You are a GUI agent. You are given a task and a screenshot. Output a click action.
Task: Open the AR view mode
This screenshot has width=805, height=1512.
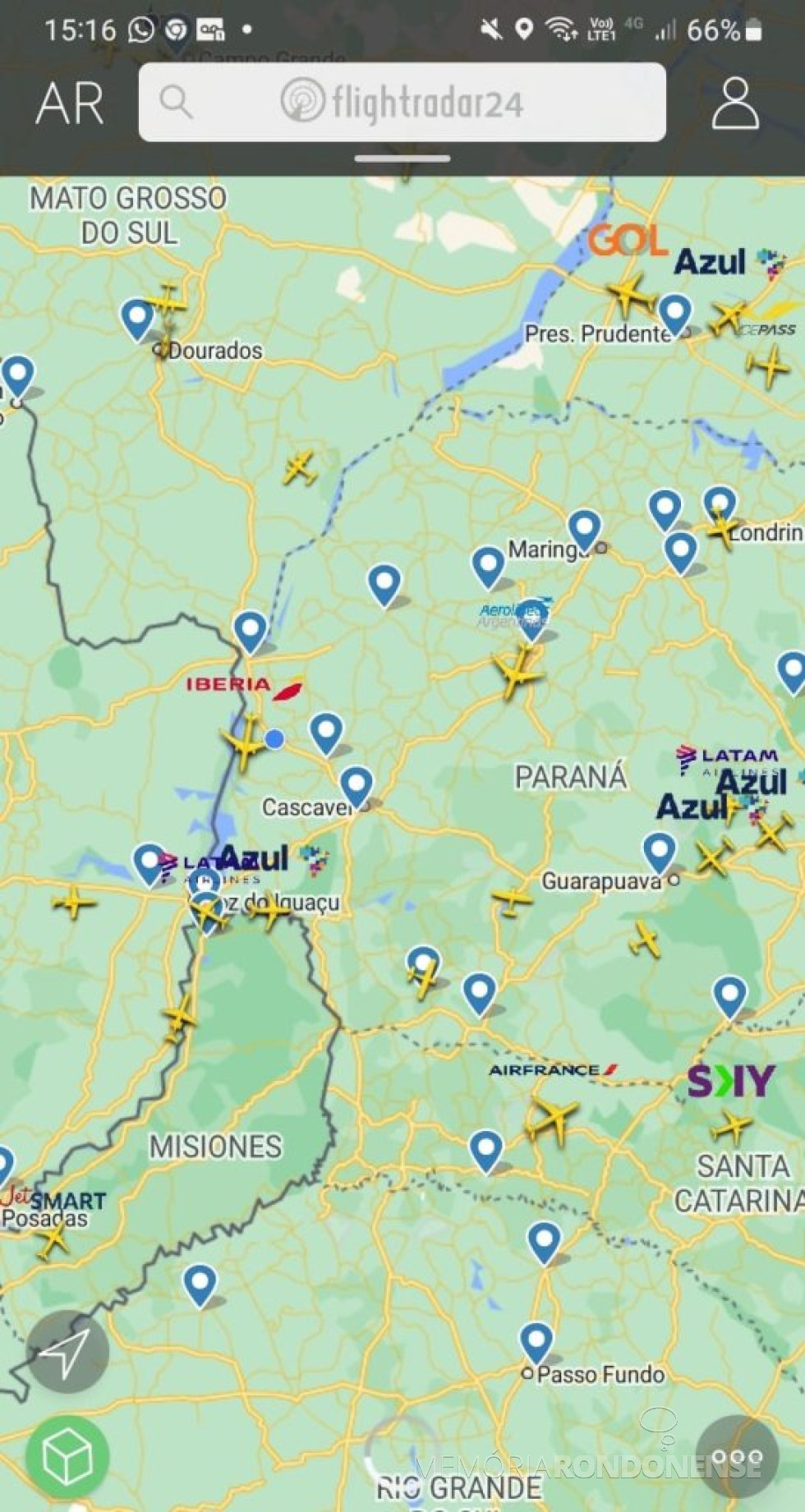tap(70, 104)
